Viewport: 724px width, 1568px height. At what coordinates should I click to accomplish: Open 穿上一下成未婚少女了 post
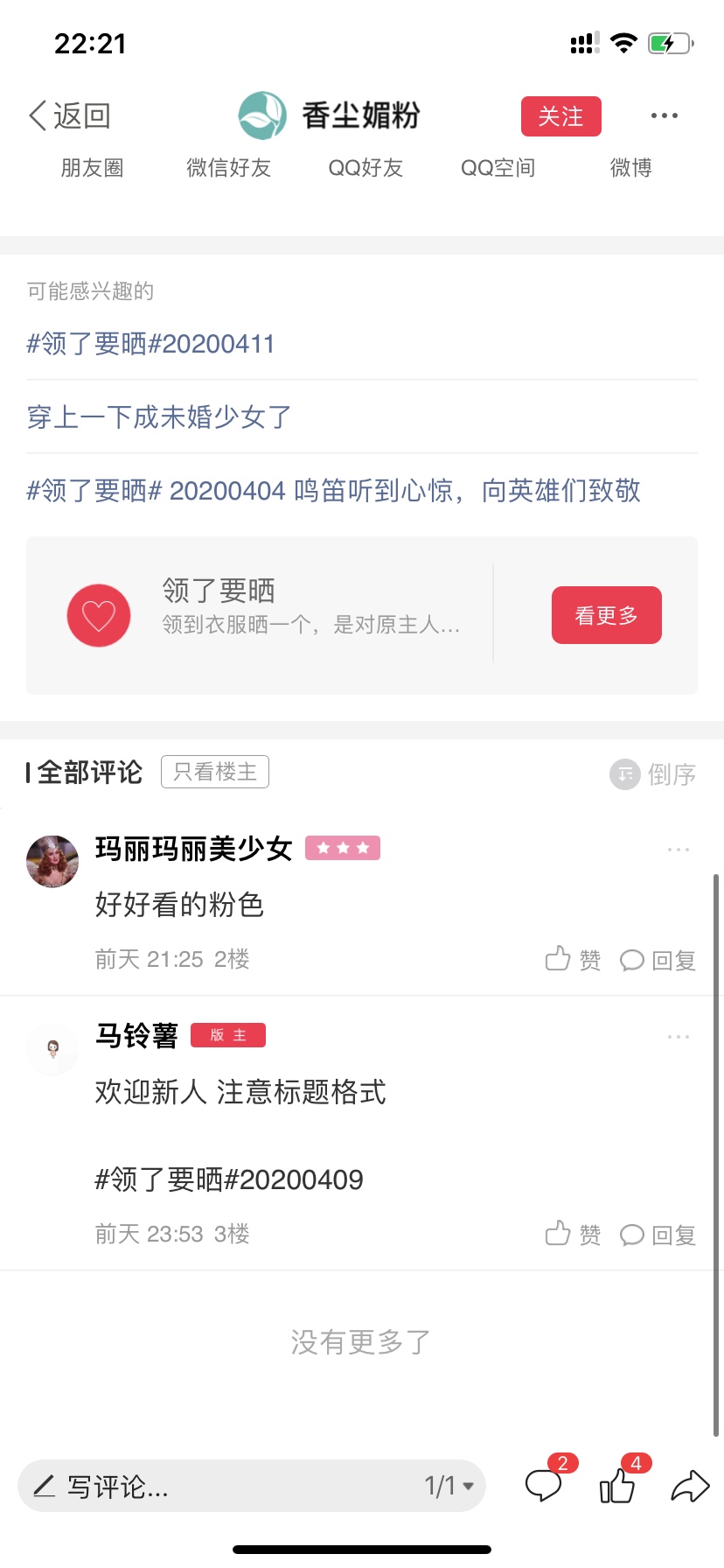[x=159, y=416]
